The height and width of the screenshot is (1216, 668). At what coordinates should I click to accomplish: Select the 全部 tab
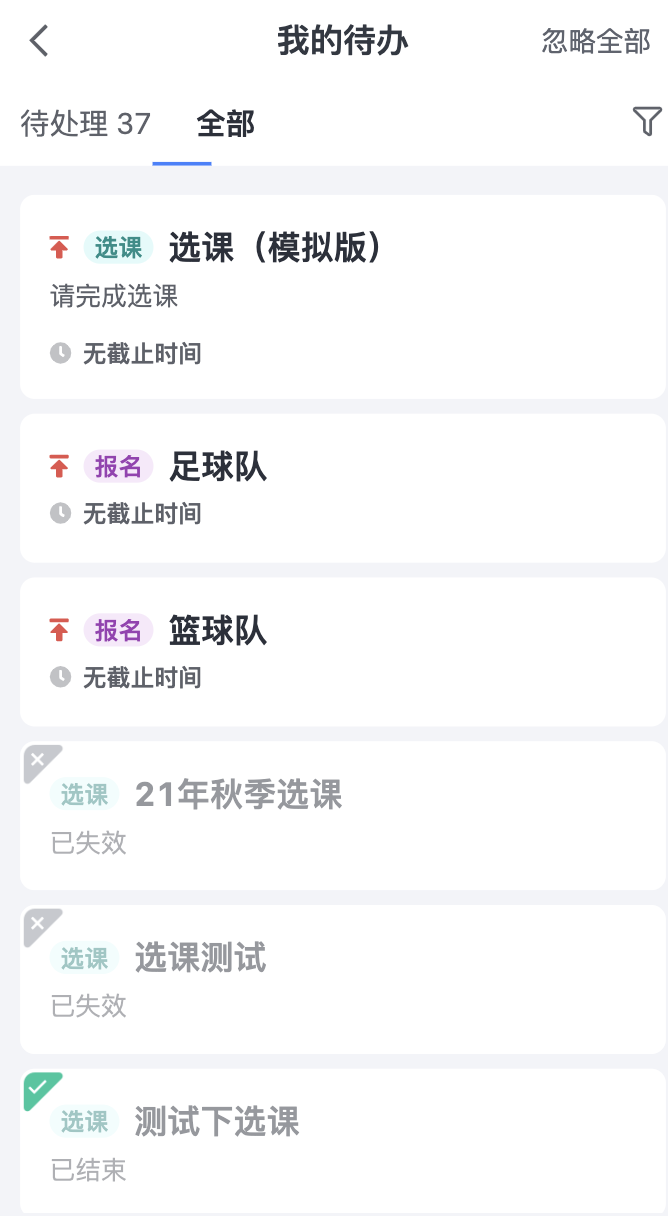(x=225, y=124)
